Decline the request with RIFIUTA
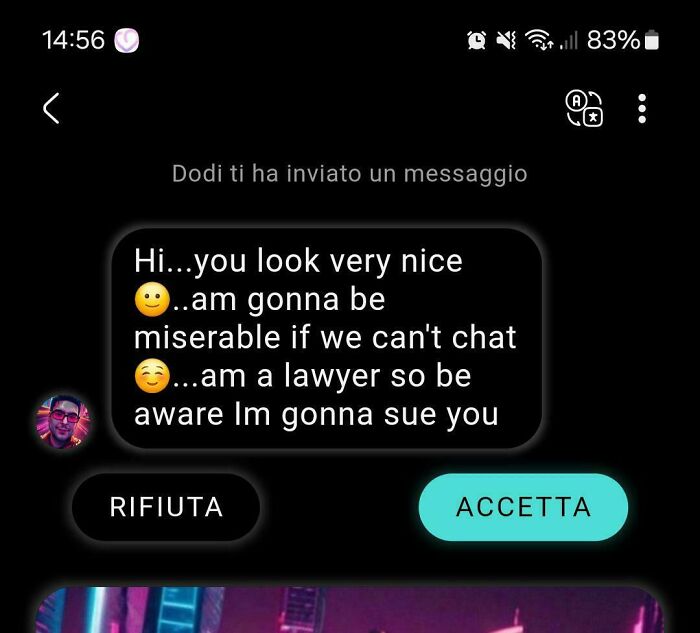Viewport: 700px width, 633px height. click(x=166, y=507)
